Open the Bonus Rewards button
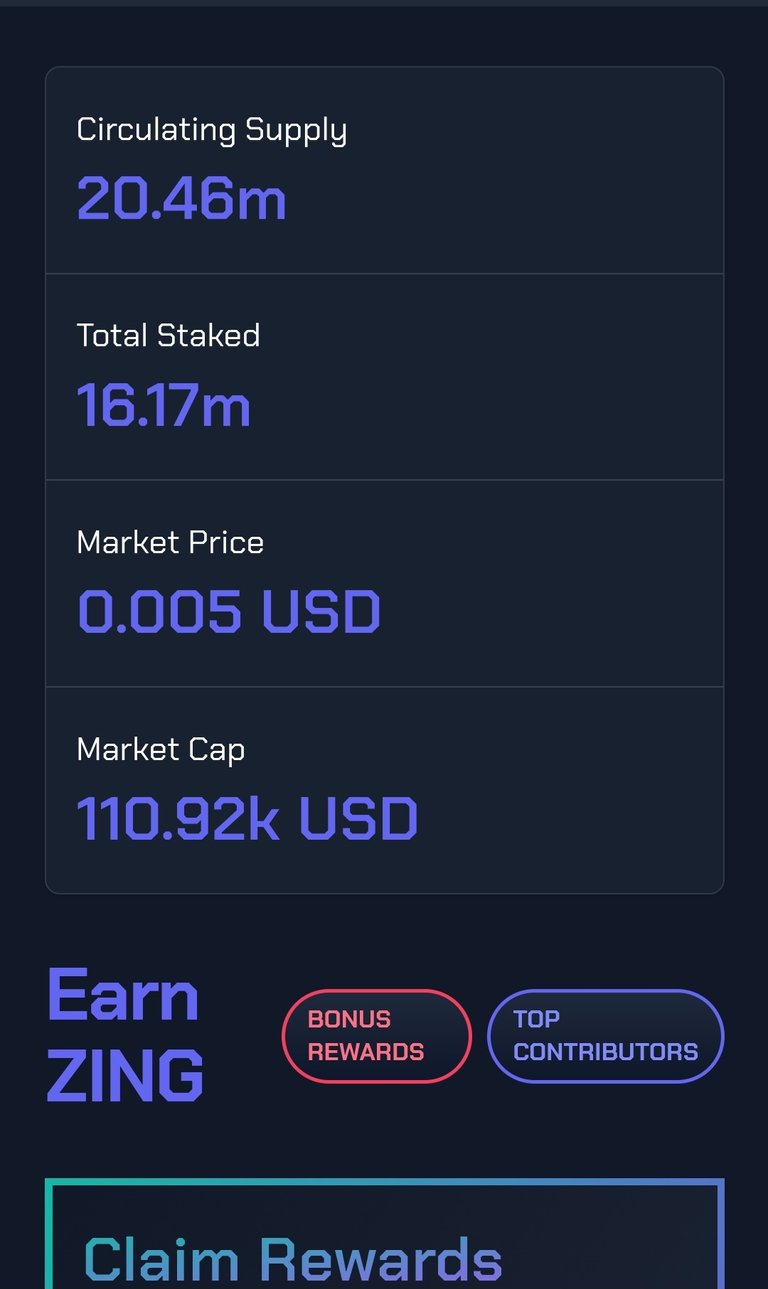Screen dimensions: 768x1289 376,1036
